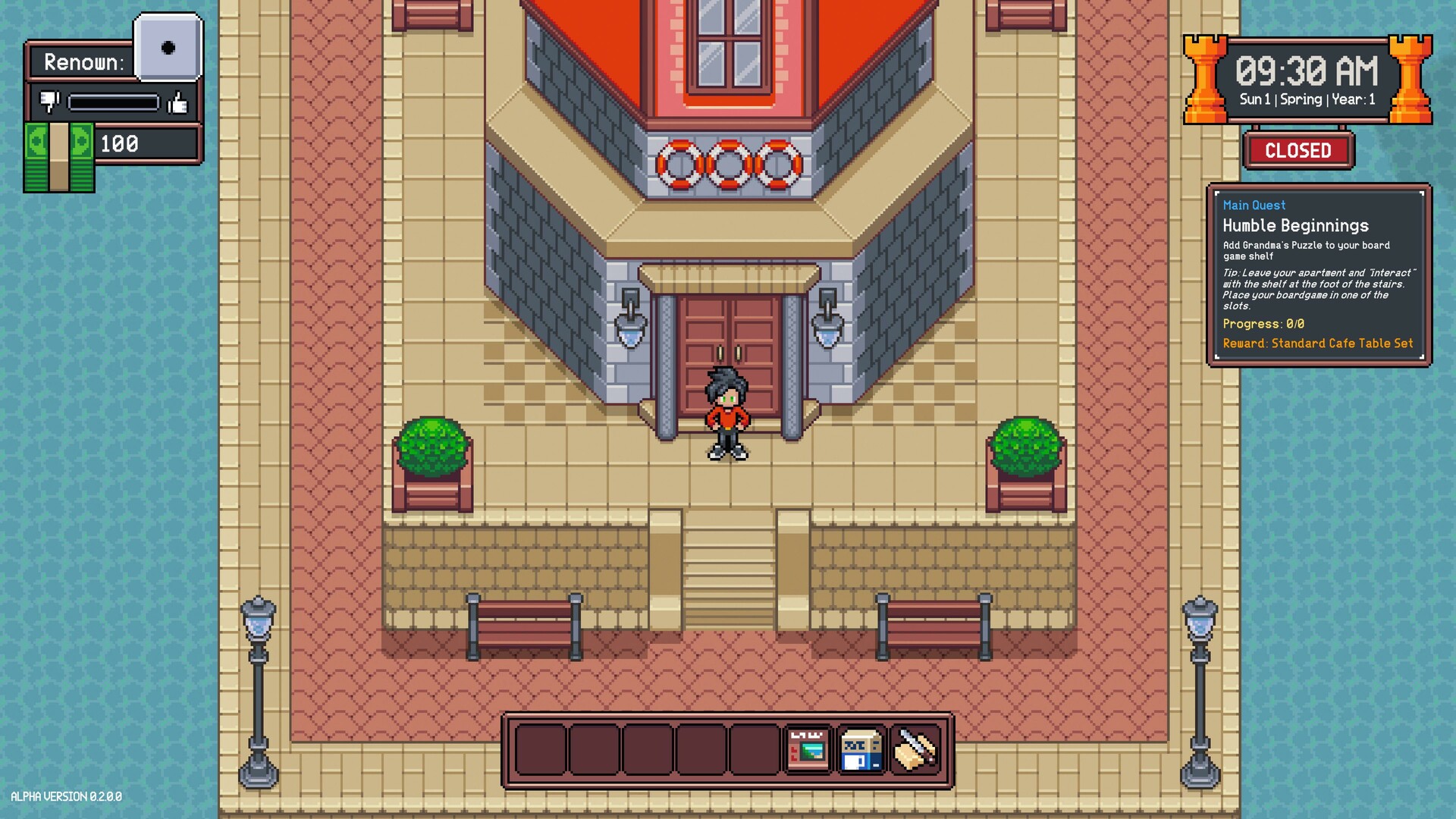Select the puzzle board game box in hotbar

pos(808,750)
